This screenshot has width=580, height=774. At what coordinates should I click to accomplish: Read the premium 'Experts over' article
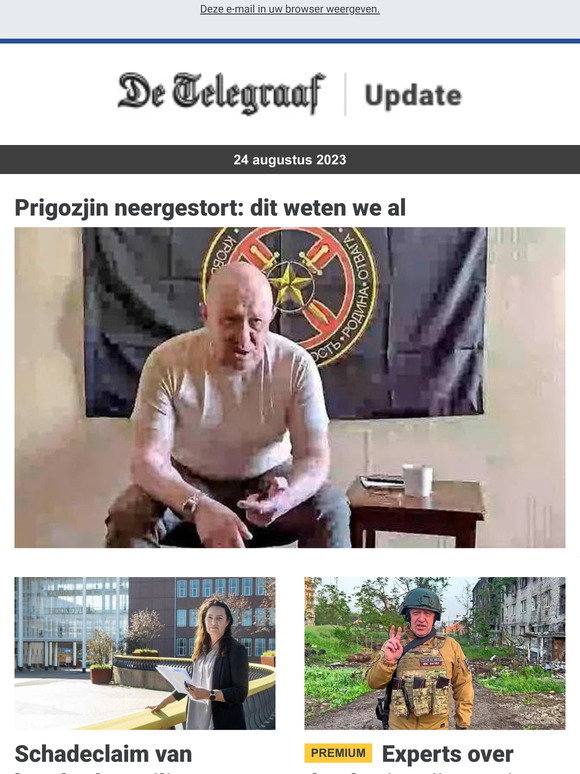click(447, 755)
